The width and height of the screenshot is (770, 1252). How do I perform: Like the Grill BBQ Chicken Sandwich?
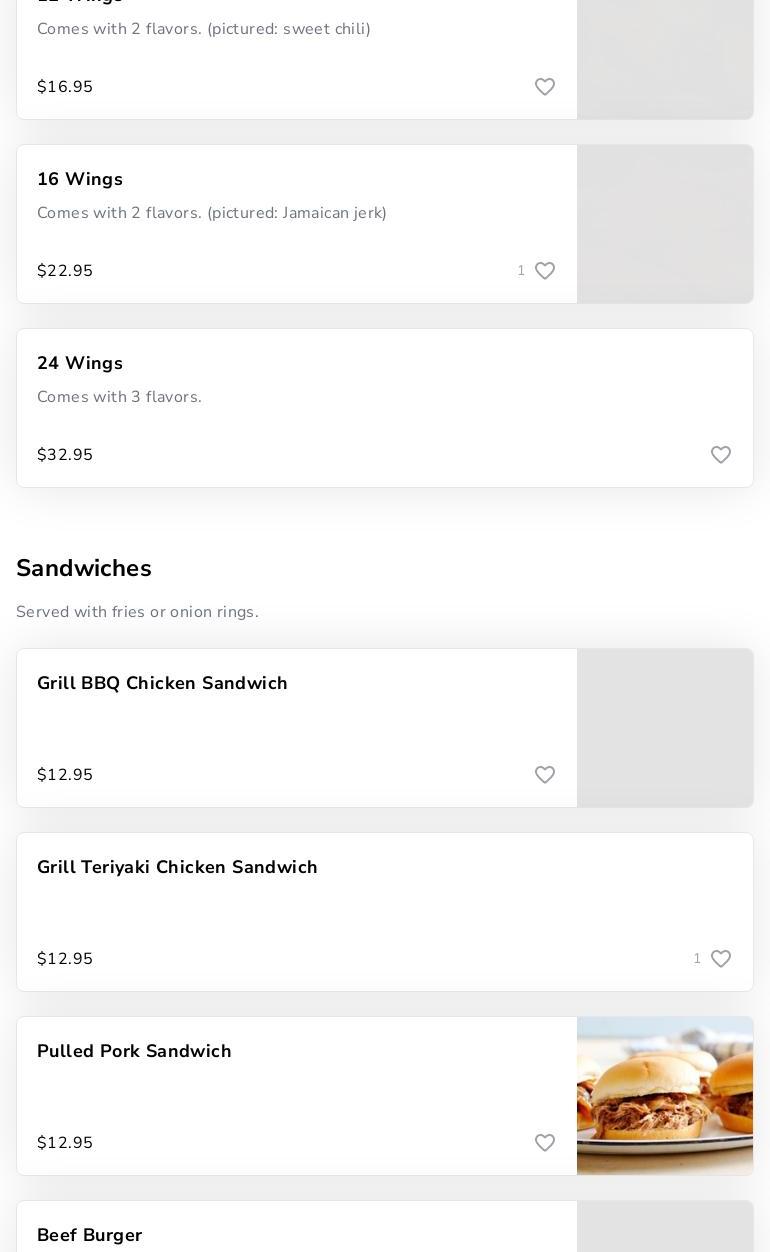coord(545,775)
